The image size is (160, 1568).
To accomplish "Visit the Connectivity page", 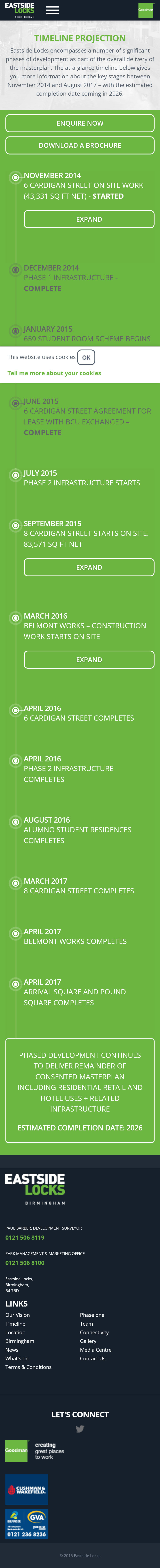I will pyautogui.click(x=94, y=1332).
